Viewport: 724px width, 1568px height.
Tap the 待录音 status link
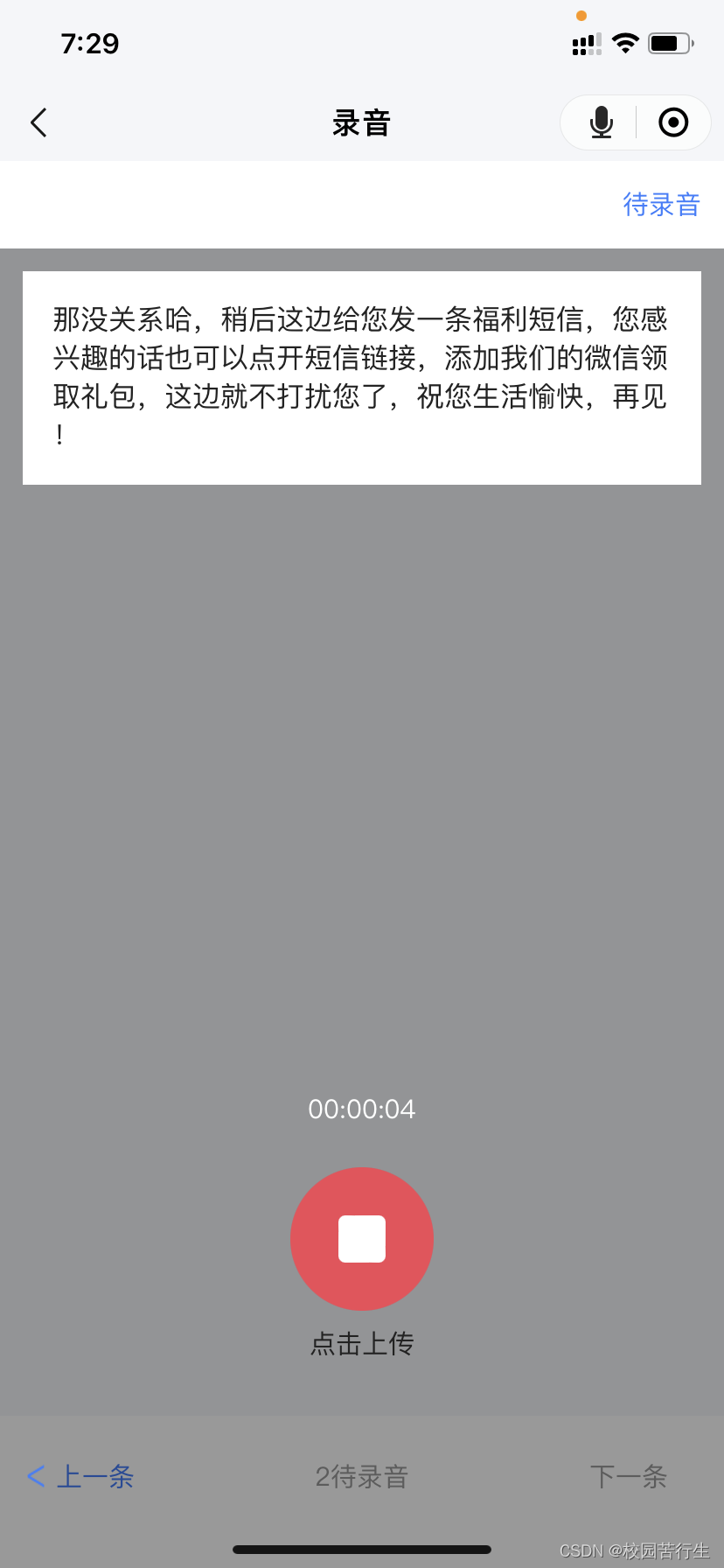click(x=662, y=205)
